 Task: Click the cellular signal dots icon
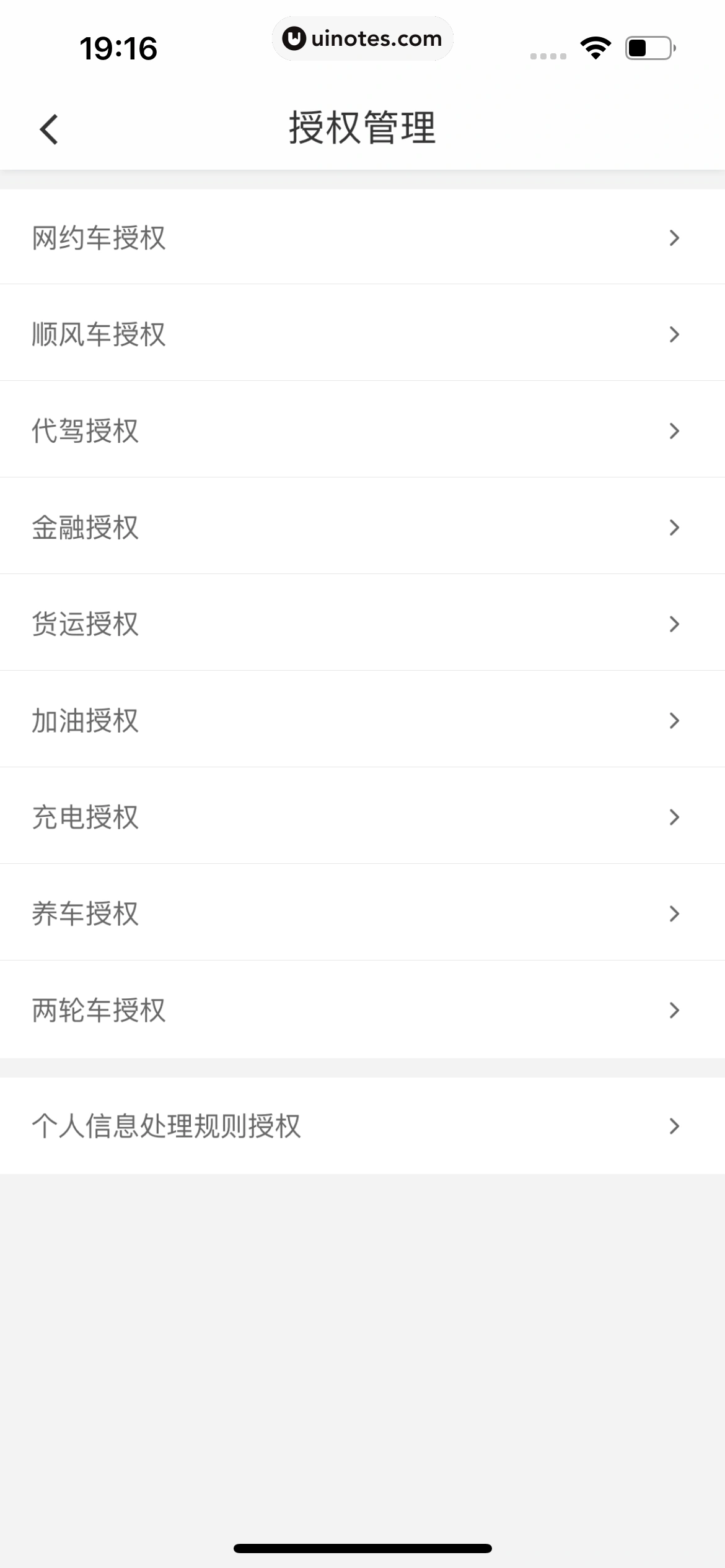pos(548,56)
